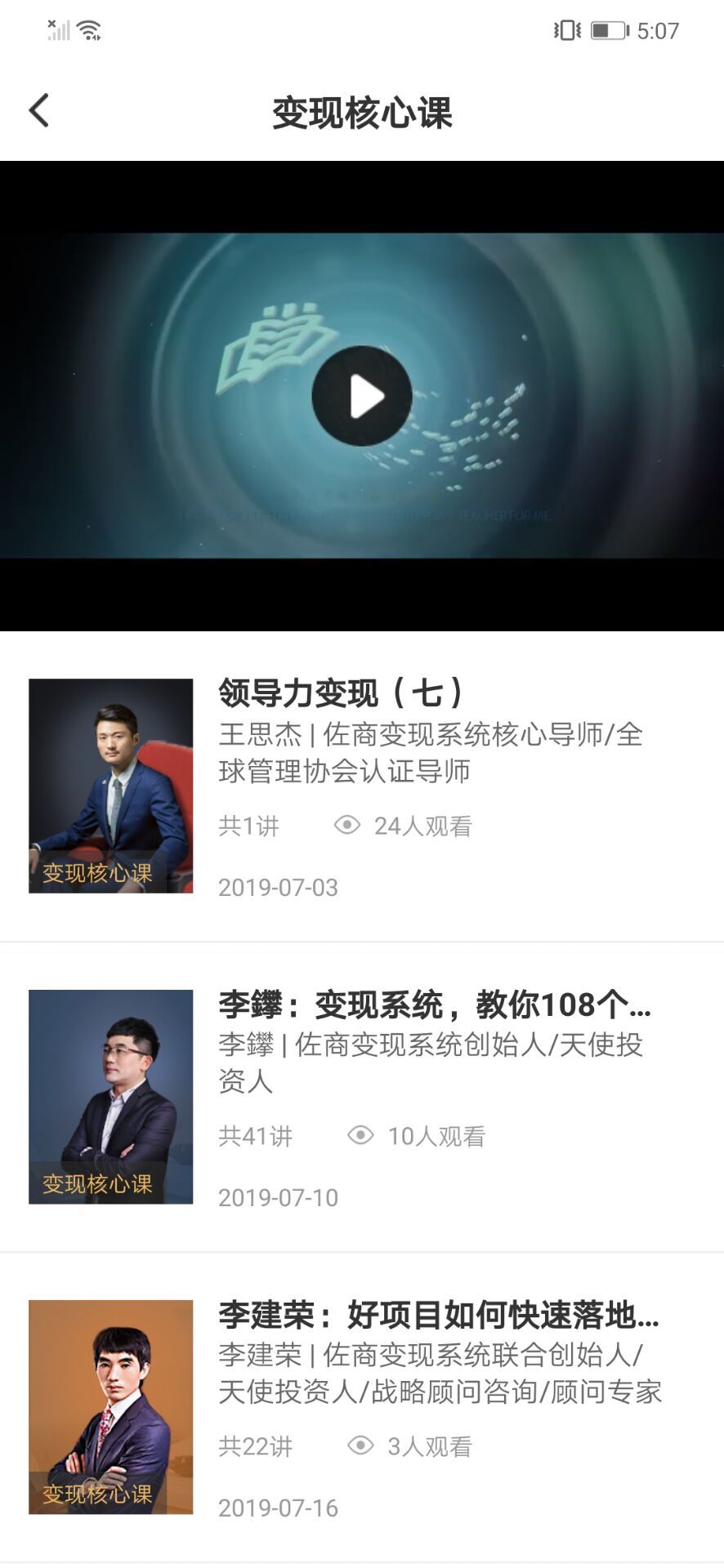This screenshot has width=724, height=1568.
Task: Play the intro video
Action: click(x=361, y=396)
